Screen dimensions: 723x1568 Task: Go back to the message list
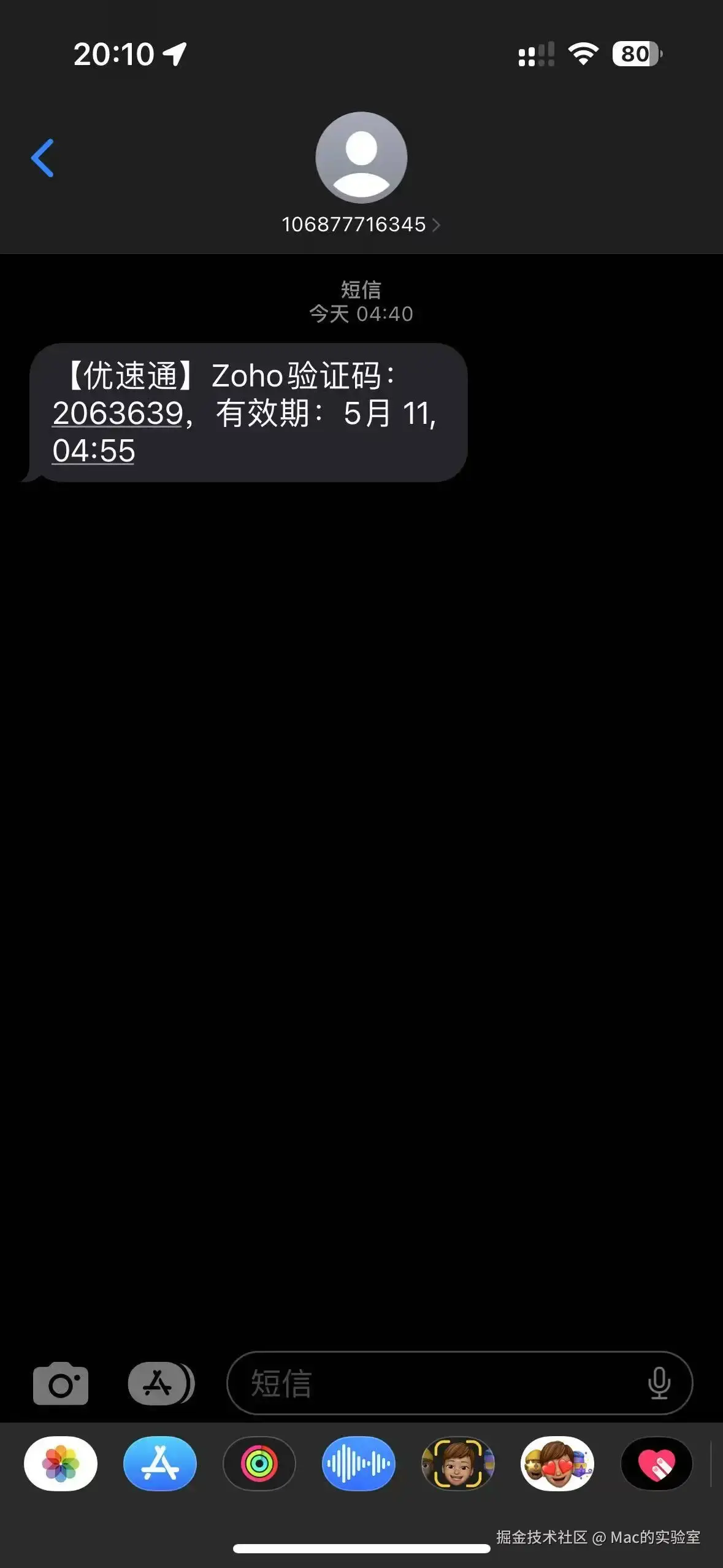[x=43, y=158]
